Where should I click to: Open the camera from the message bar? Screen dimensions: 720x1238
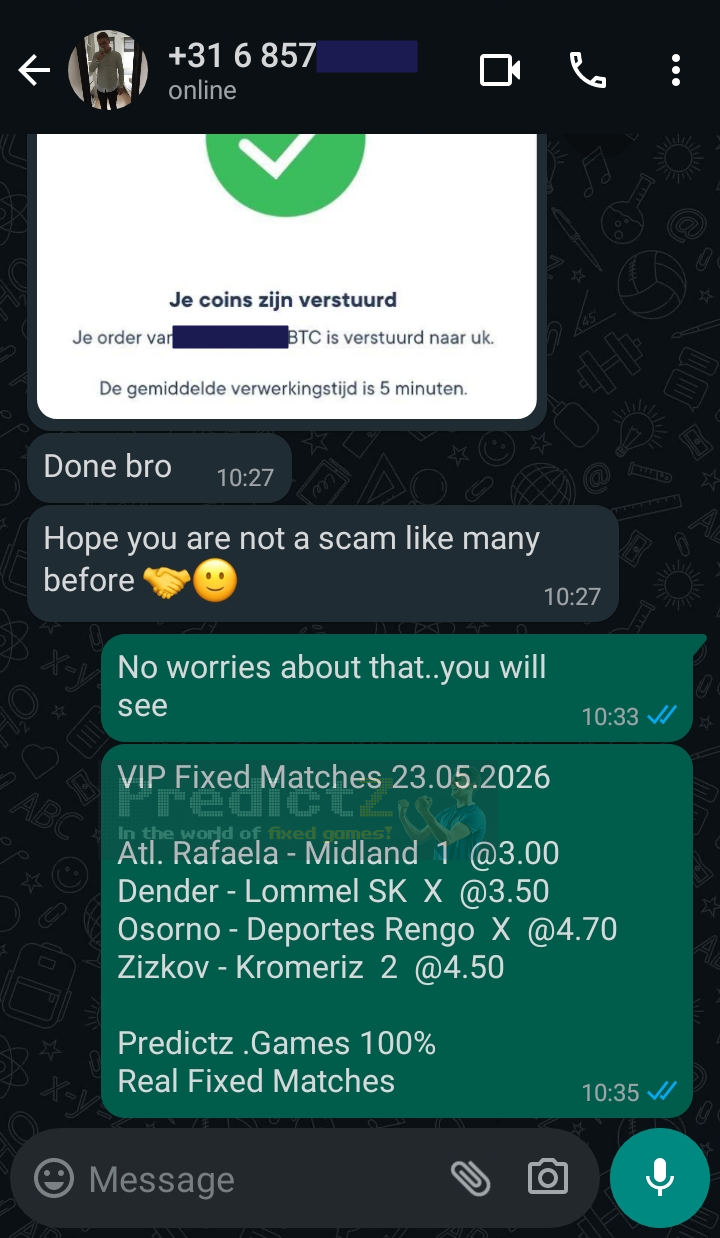(548, 1178)
